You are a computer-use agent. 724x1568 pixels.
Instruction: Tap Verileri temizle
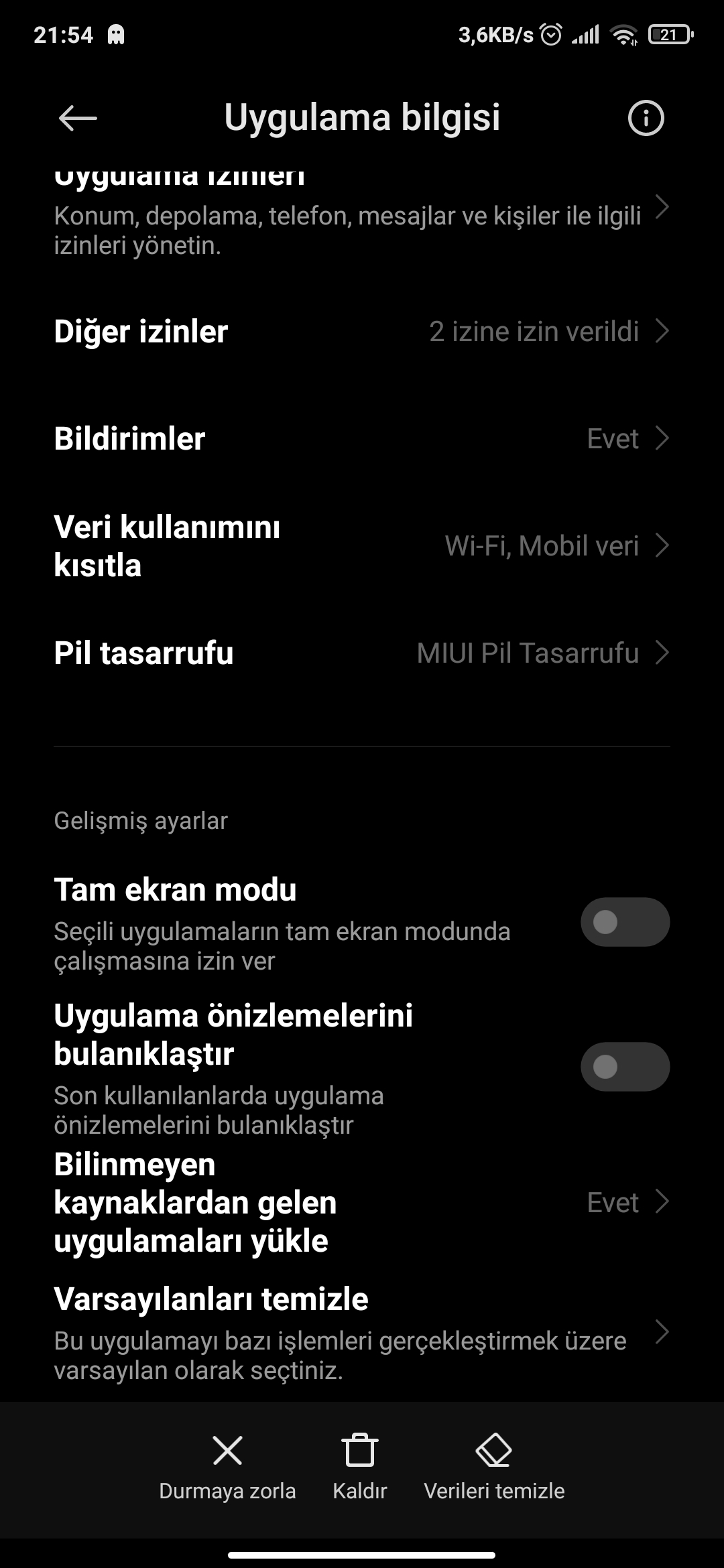[x=494, y=1467]
